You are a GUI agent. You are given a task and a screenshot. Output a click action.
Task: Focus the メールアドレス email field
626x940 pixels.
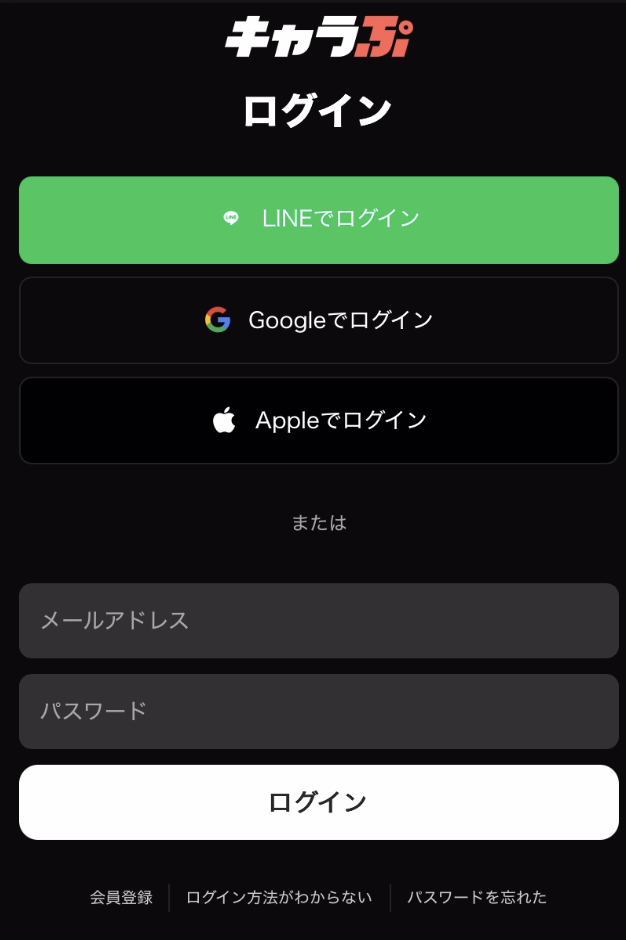pos(318,620)
